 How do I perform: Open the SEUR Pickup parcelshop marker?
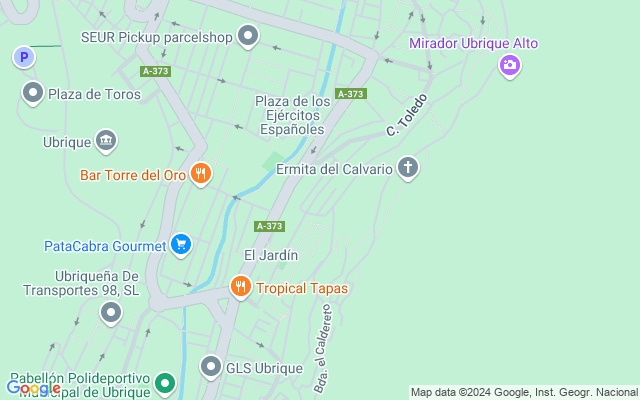click(x=248, y=36)
